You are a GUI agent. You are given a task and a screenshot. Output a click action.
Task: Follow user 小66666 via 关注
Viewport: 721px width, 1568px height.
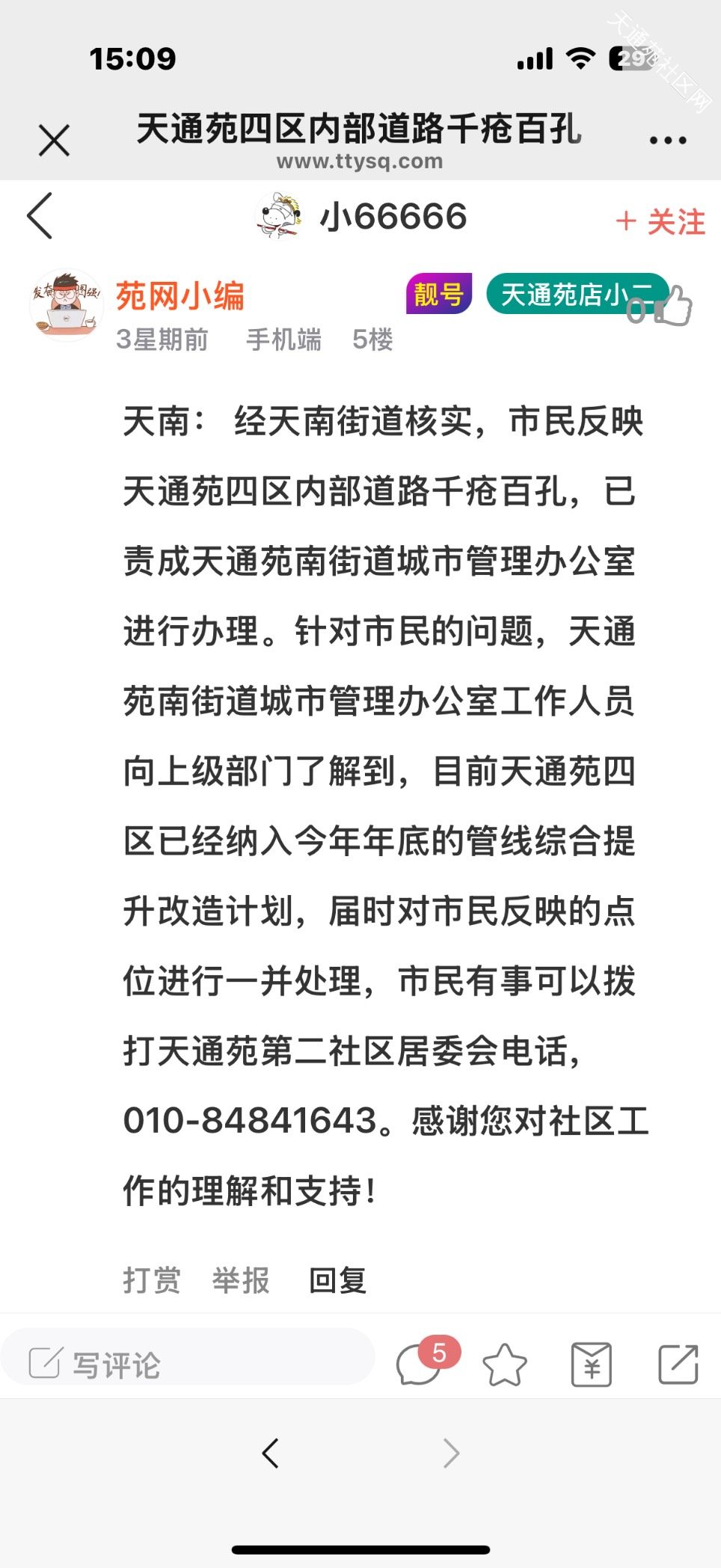point(660,222)
